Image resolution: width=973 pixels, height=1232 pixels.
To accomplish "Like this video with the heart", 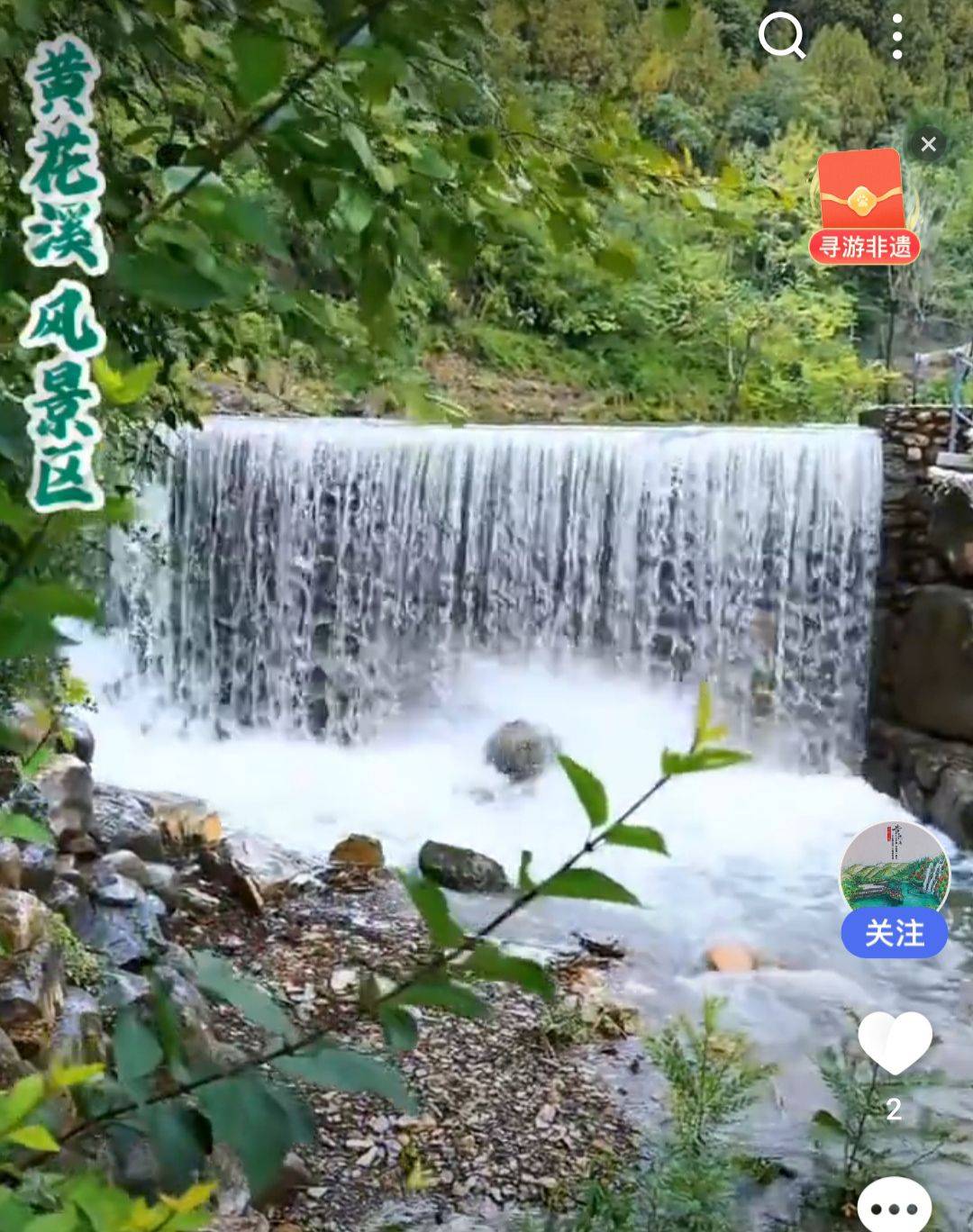I will coord(894,1043).
